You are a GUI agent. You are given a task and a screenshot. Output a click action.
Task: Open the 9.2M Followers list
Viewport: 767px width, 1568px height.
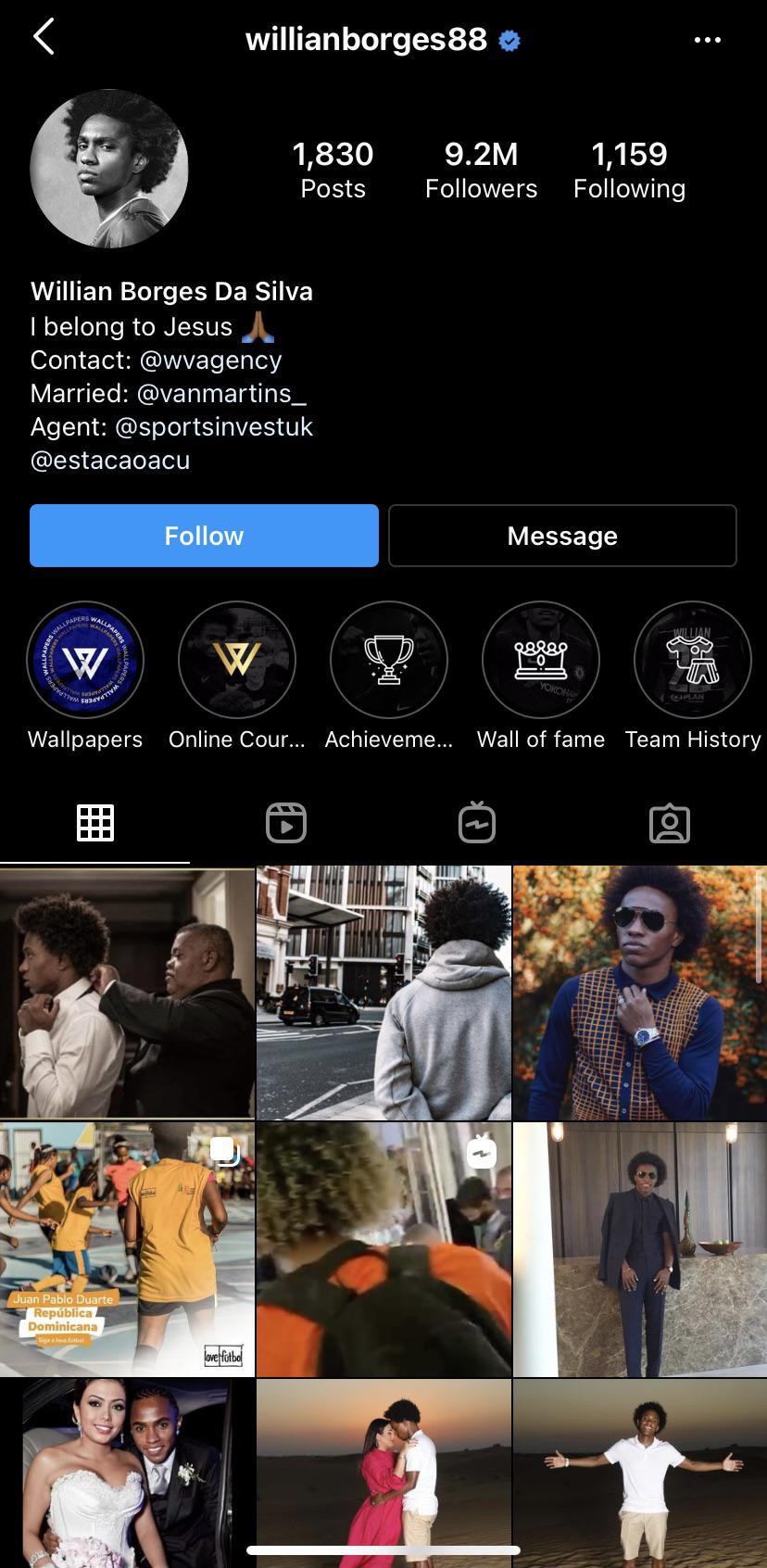(x=481, y=170)
